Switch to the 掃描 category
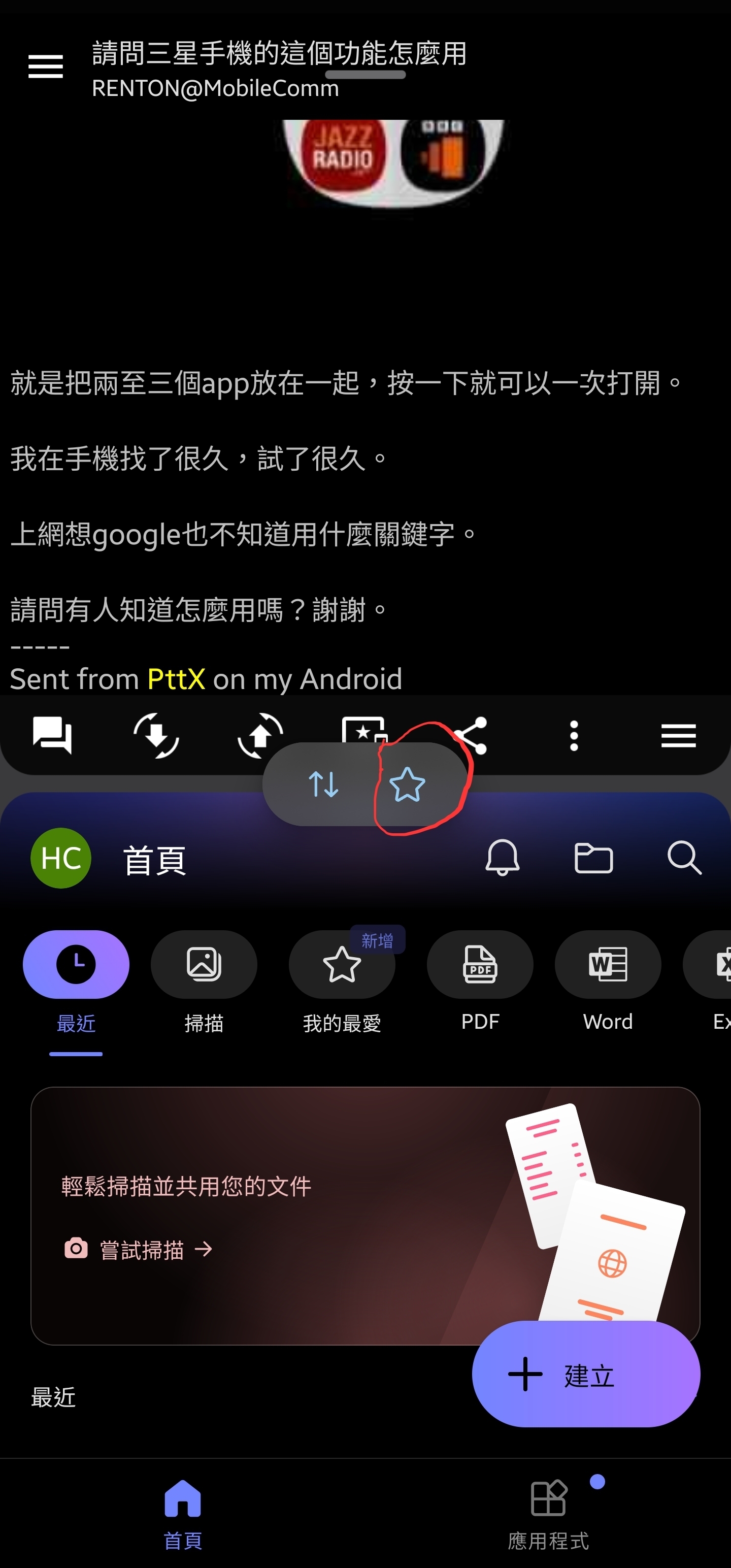The image size is (731, 1568). [204, 981]
